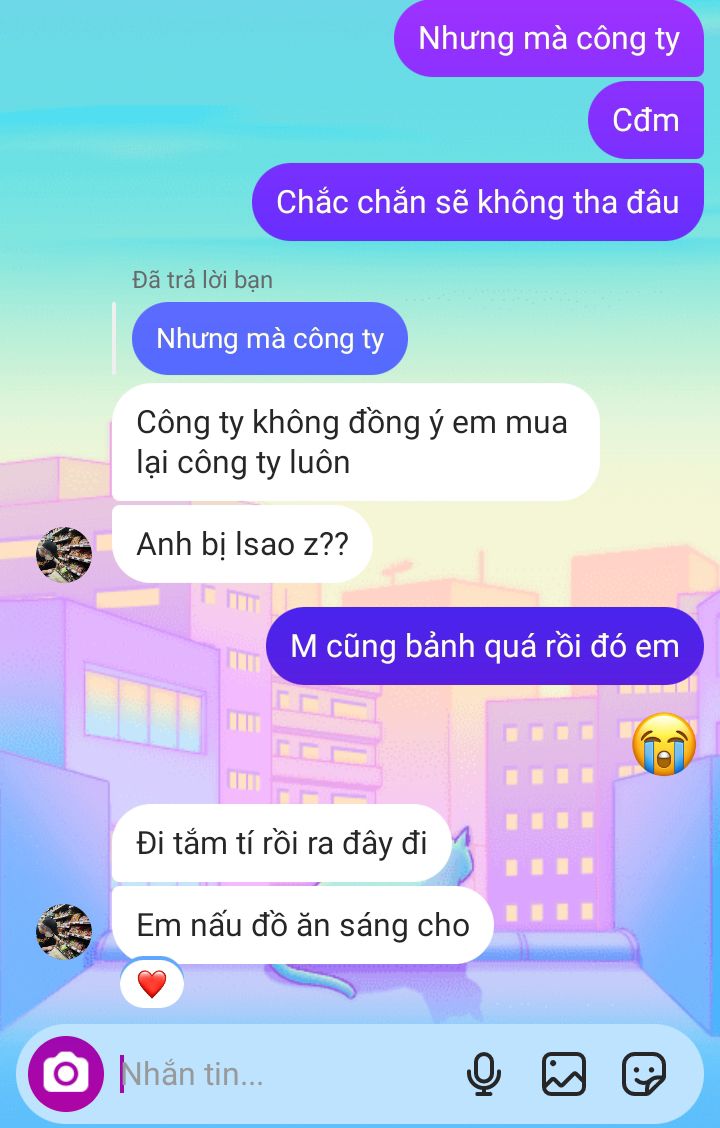Open the camera from the message bar
720x1128 pixels.
coord(66,1075)
